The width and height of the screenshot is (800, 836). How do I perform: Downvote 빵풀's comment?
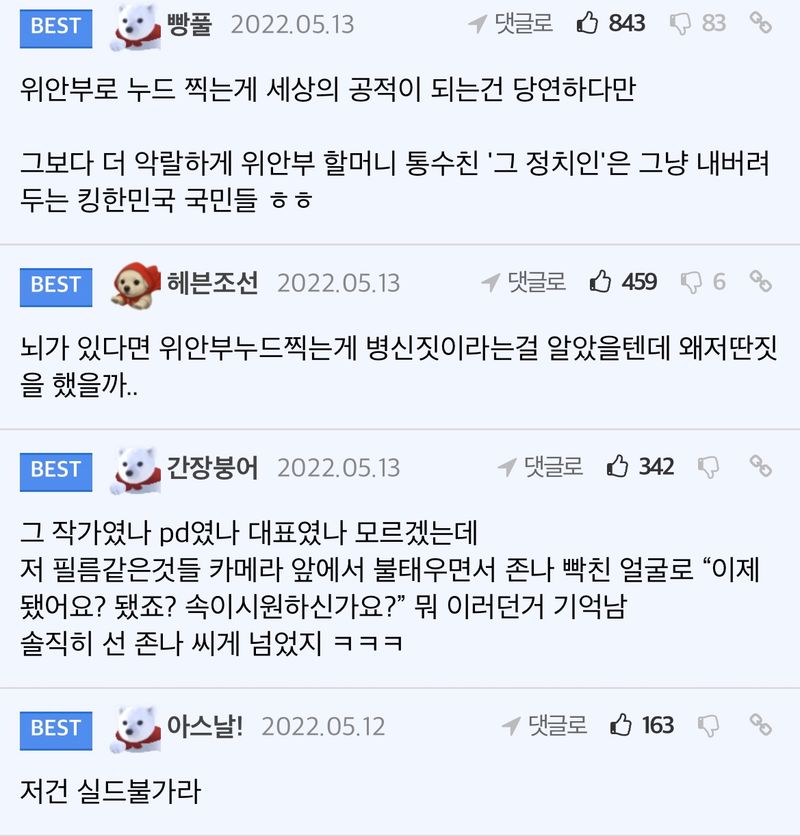681,23
